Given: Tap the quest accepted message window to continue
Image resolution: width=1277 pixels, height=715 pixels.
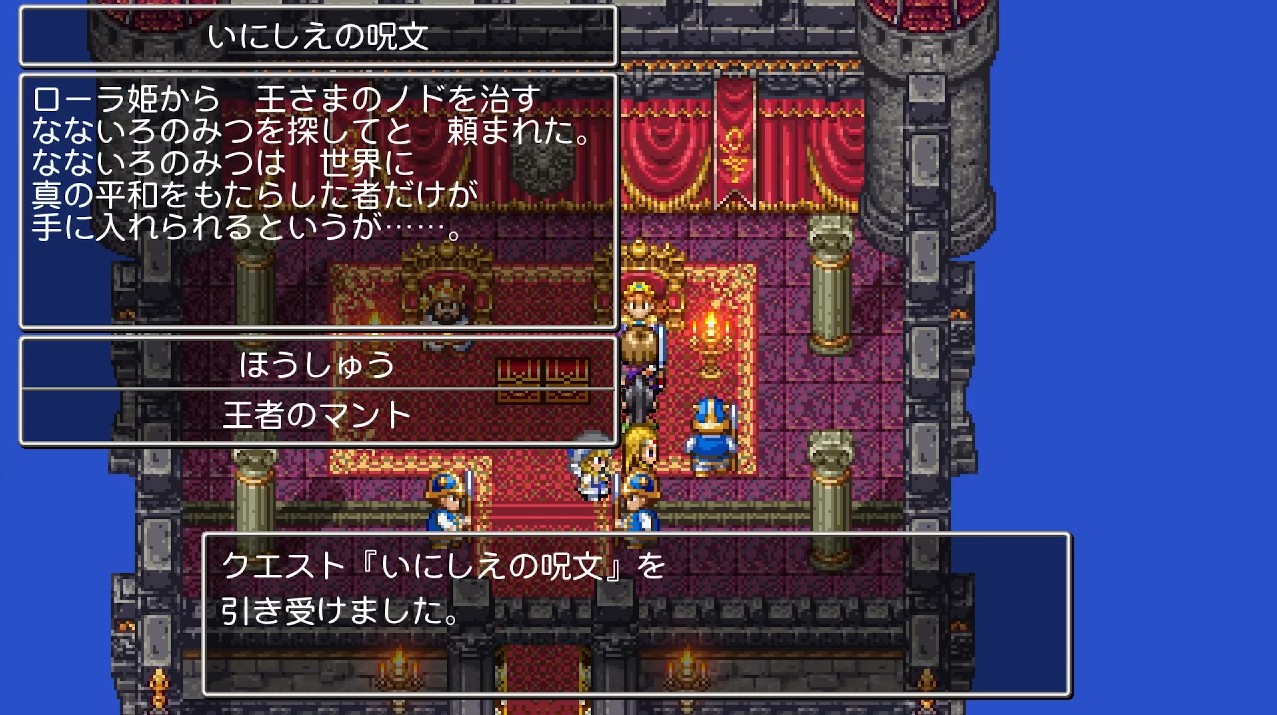Looking at the screenshot, I should pyautogui.click(x=636, y=613).
